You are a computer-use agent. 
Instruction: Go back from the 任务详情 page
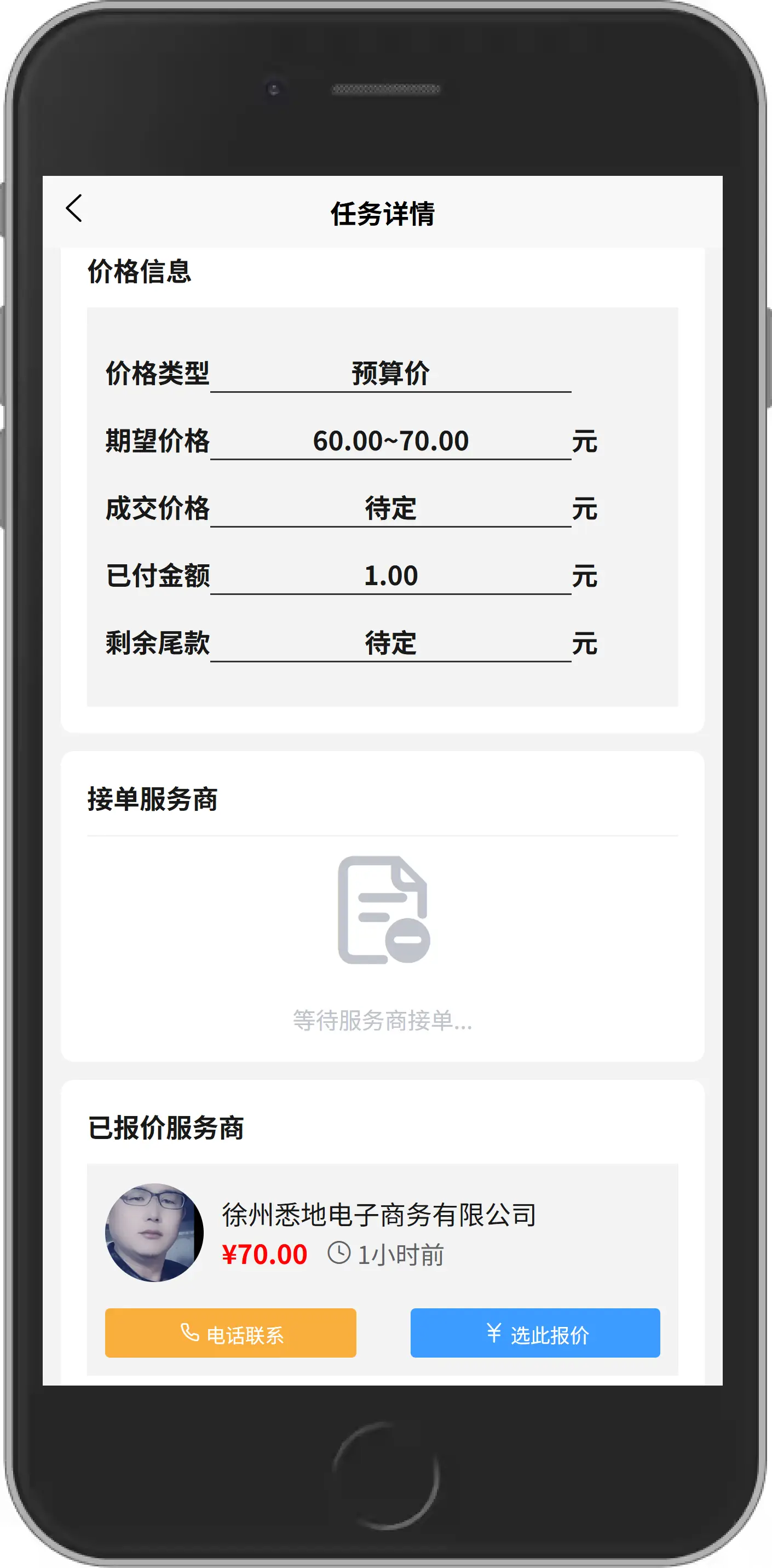click(74, 209)
